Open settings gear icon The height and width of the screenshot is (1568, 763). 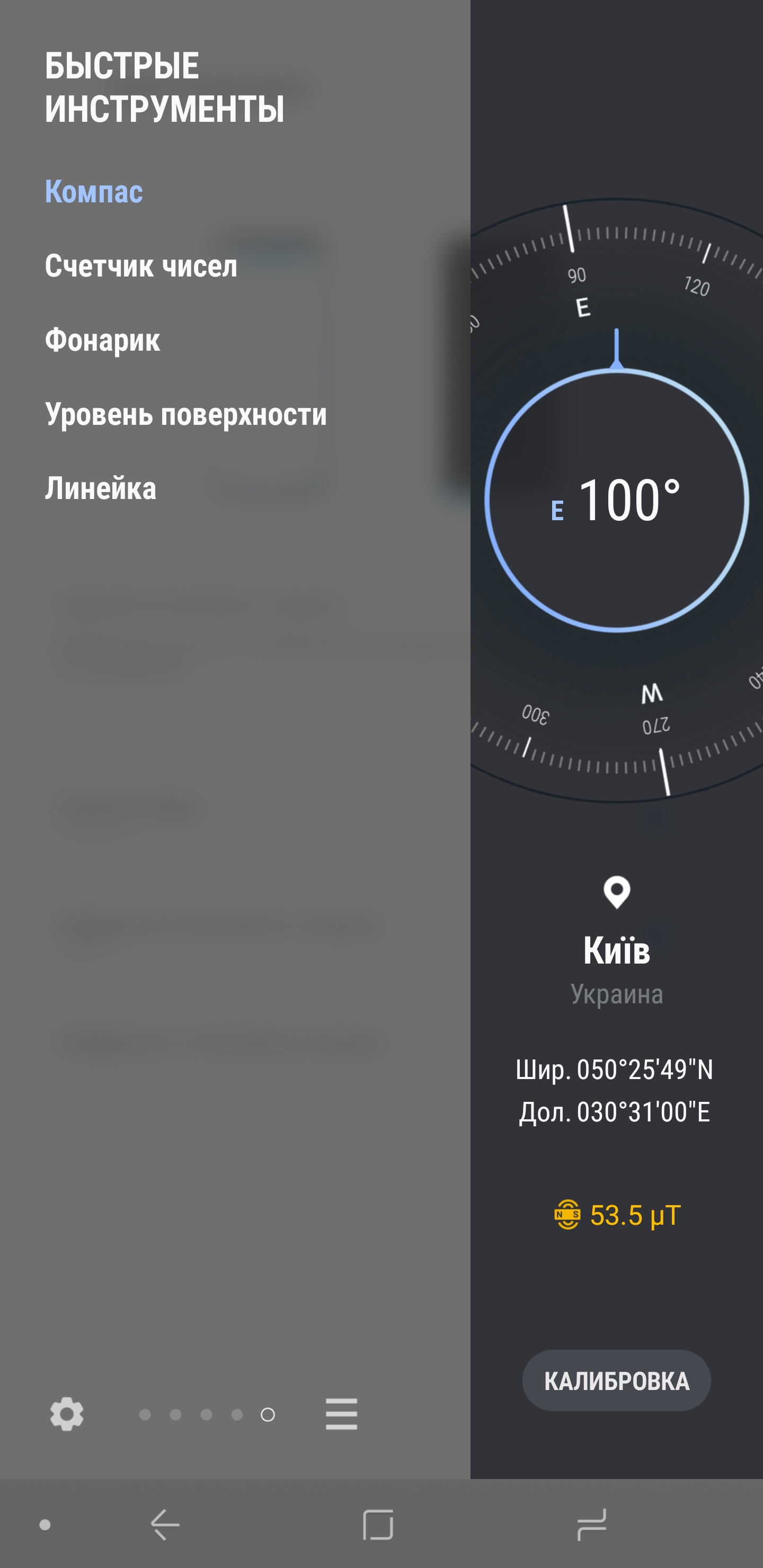click(66, 1414)
